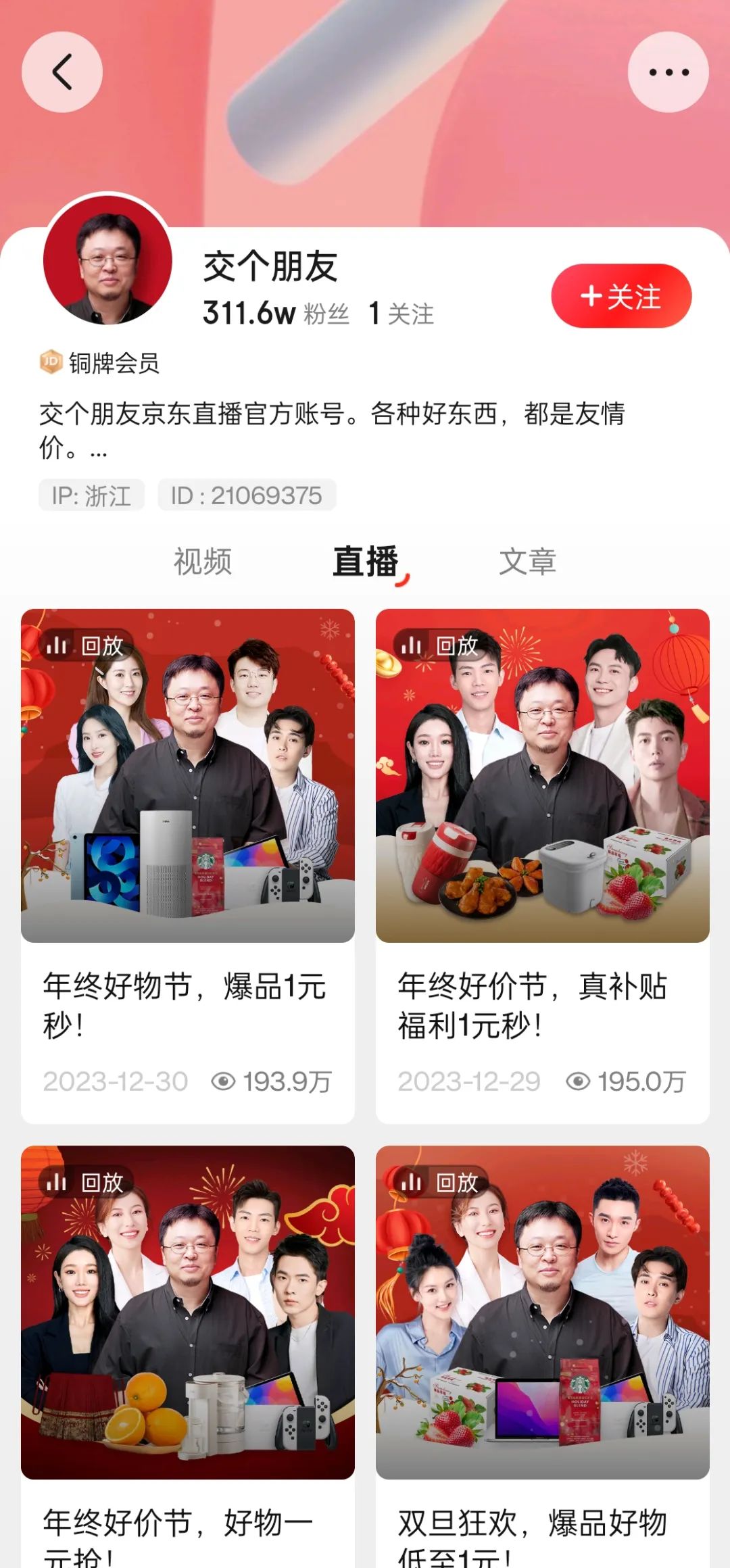Screen dimensions: 730x1568
Task: View the 311.6w 粉丝 followers list
Action: coord(276,314)
